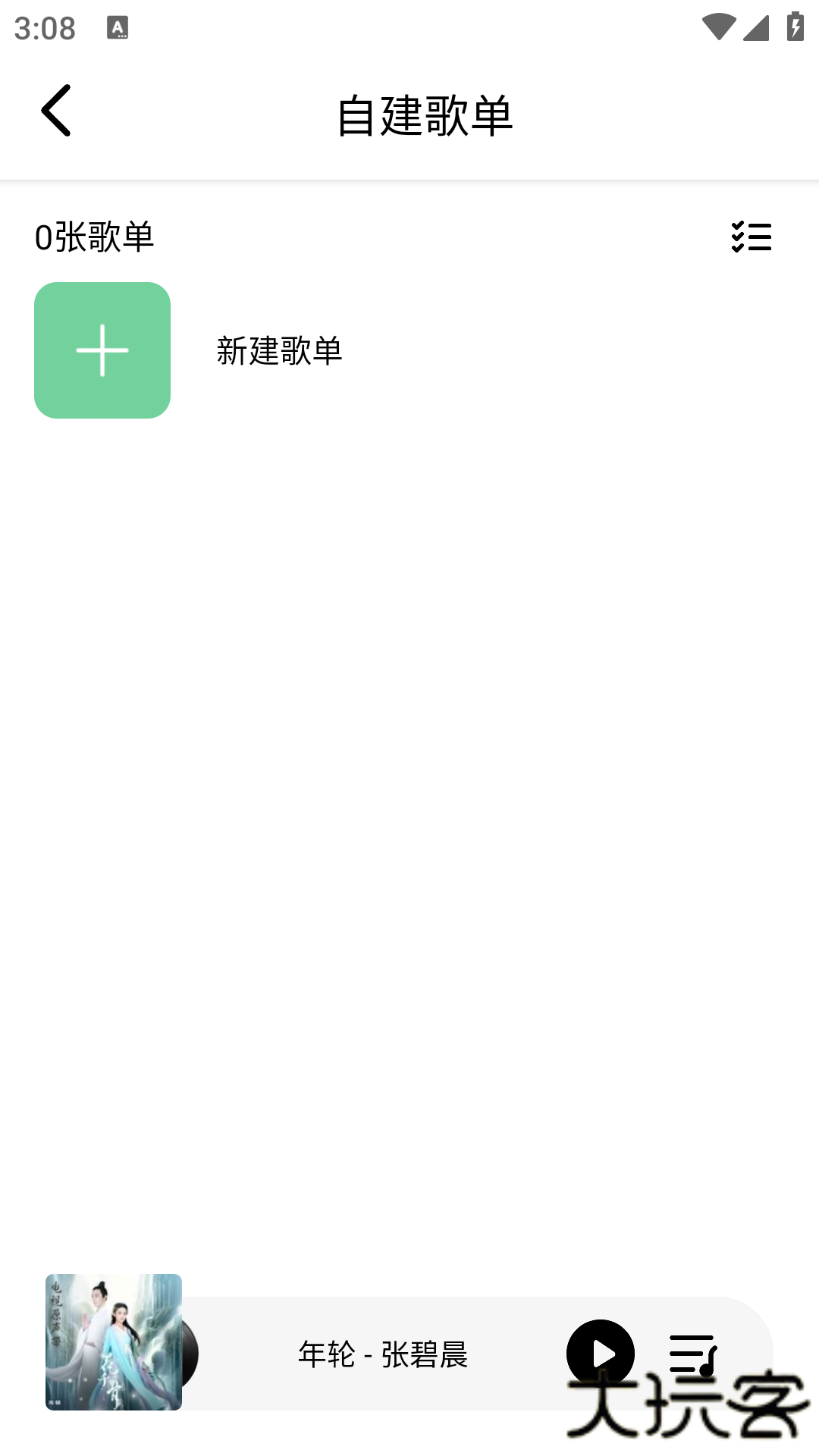Tap the green plus icon to add playlist
The height and width of the screenshot is (1456, 819).
(102, 350)
